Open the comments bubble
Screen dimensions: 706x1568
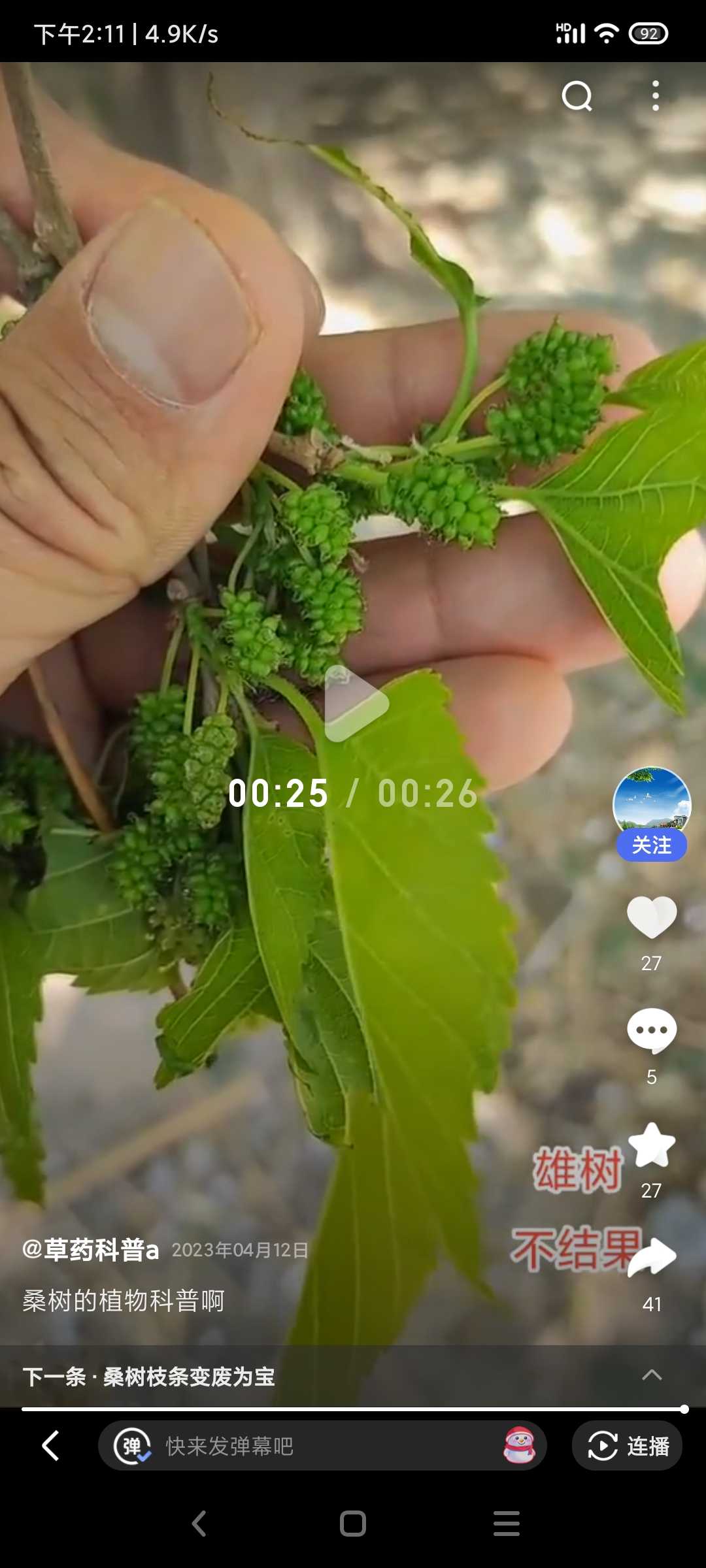(x=652, y=1031)
